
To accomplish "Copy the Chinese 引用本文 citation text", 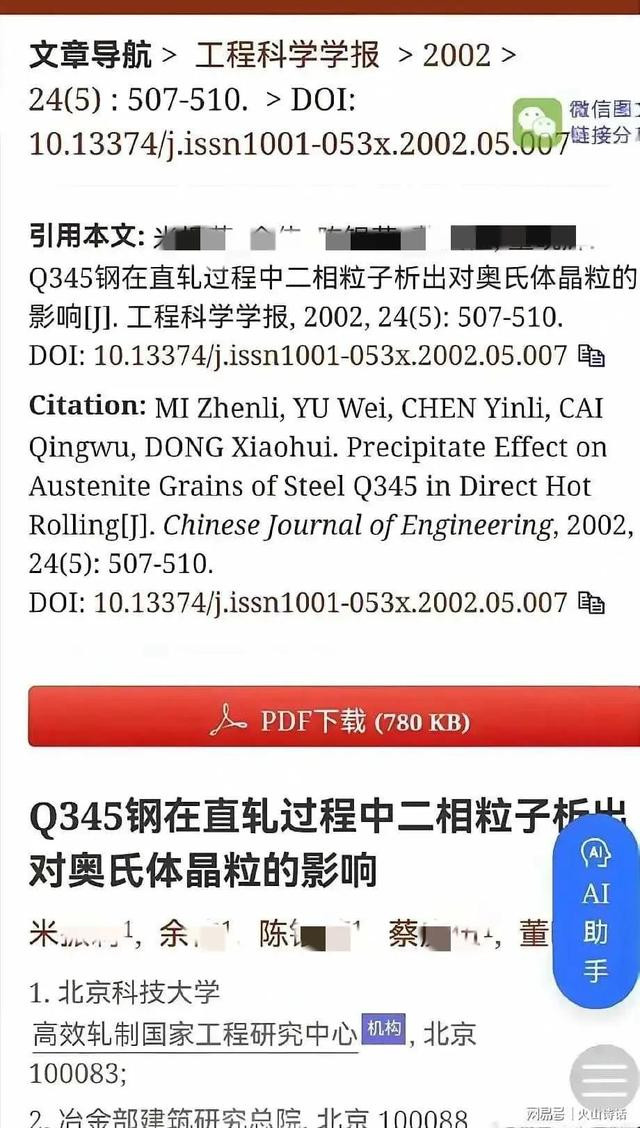I will click(591, 356).
